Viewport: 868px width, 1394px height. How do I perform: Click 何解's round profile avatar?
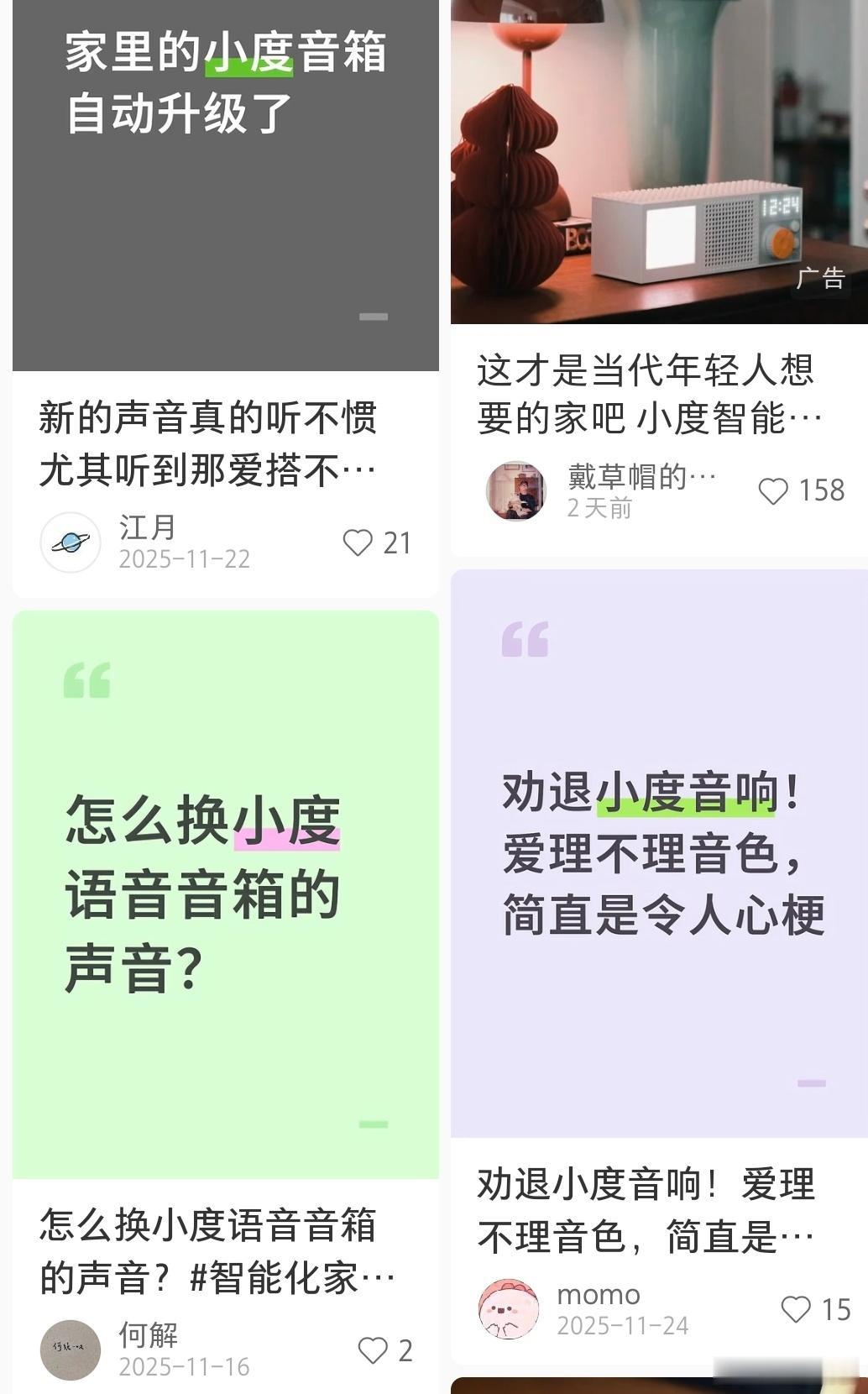pyautogui.click(x=71, y=1349)
